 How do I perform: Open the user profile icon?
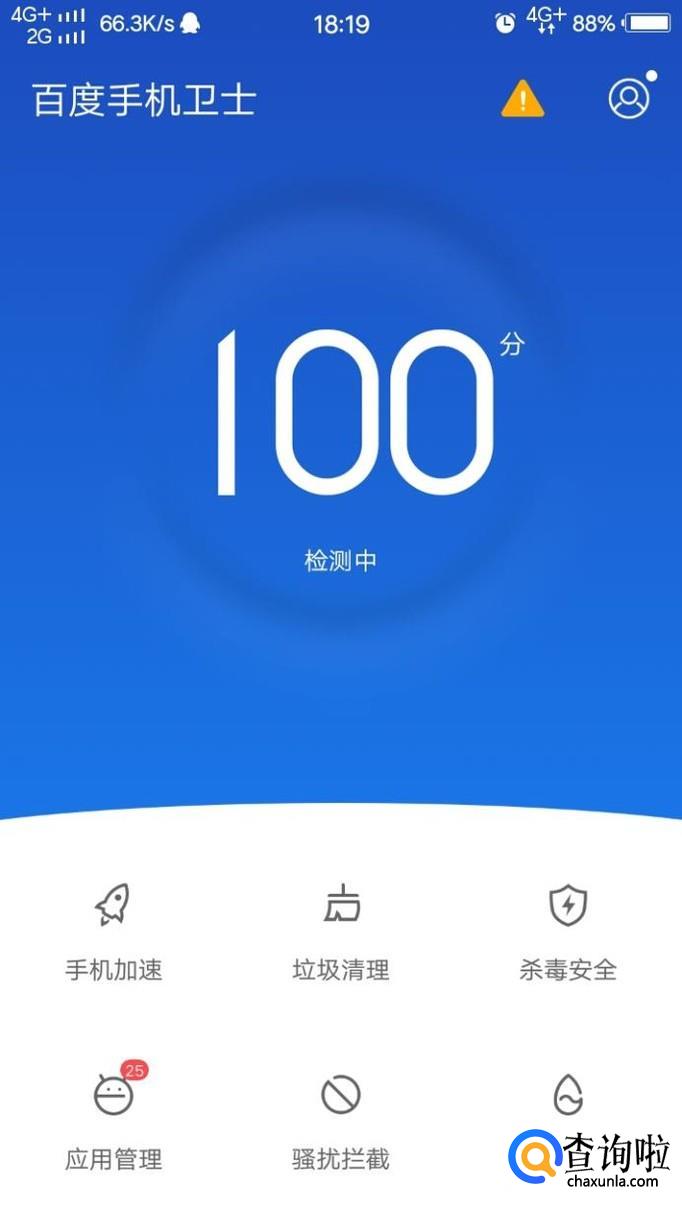coord(629,99)
